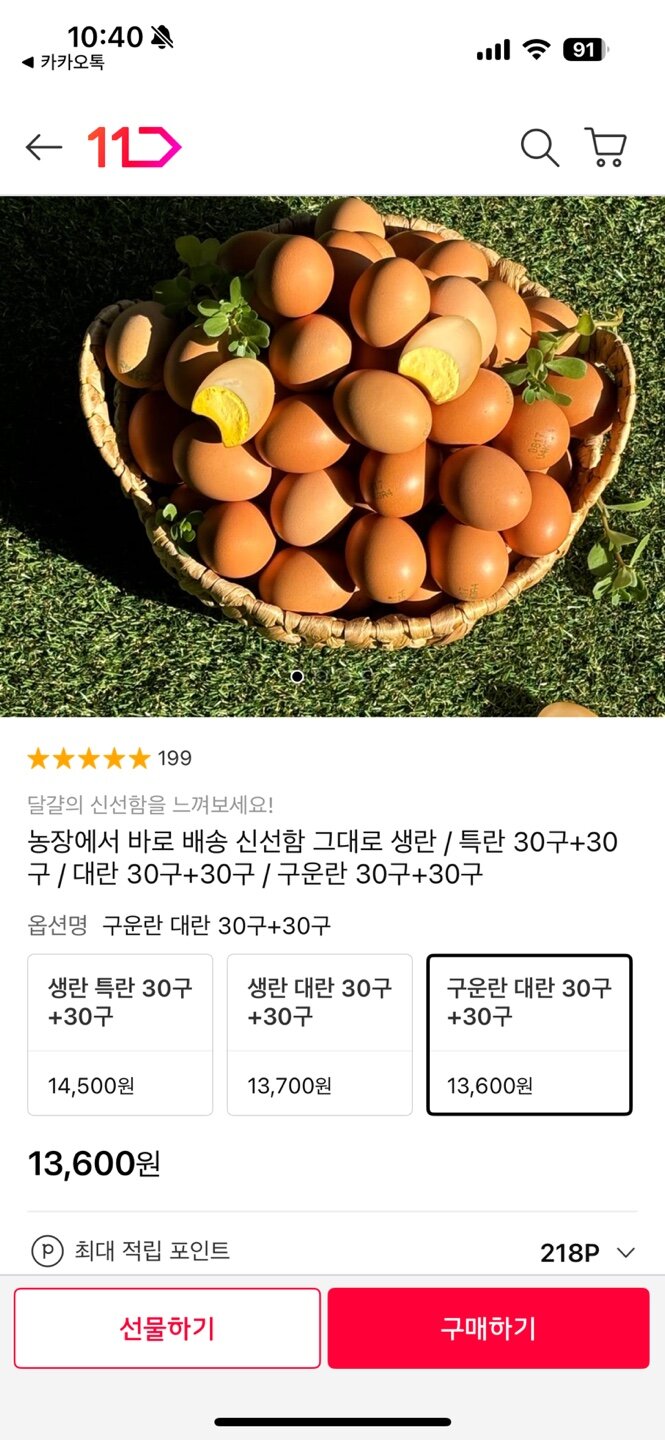
Task: Select option 생란 특란 30구+30구
Action: 120,1034
